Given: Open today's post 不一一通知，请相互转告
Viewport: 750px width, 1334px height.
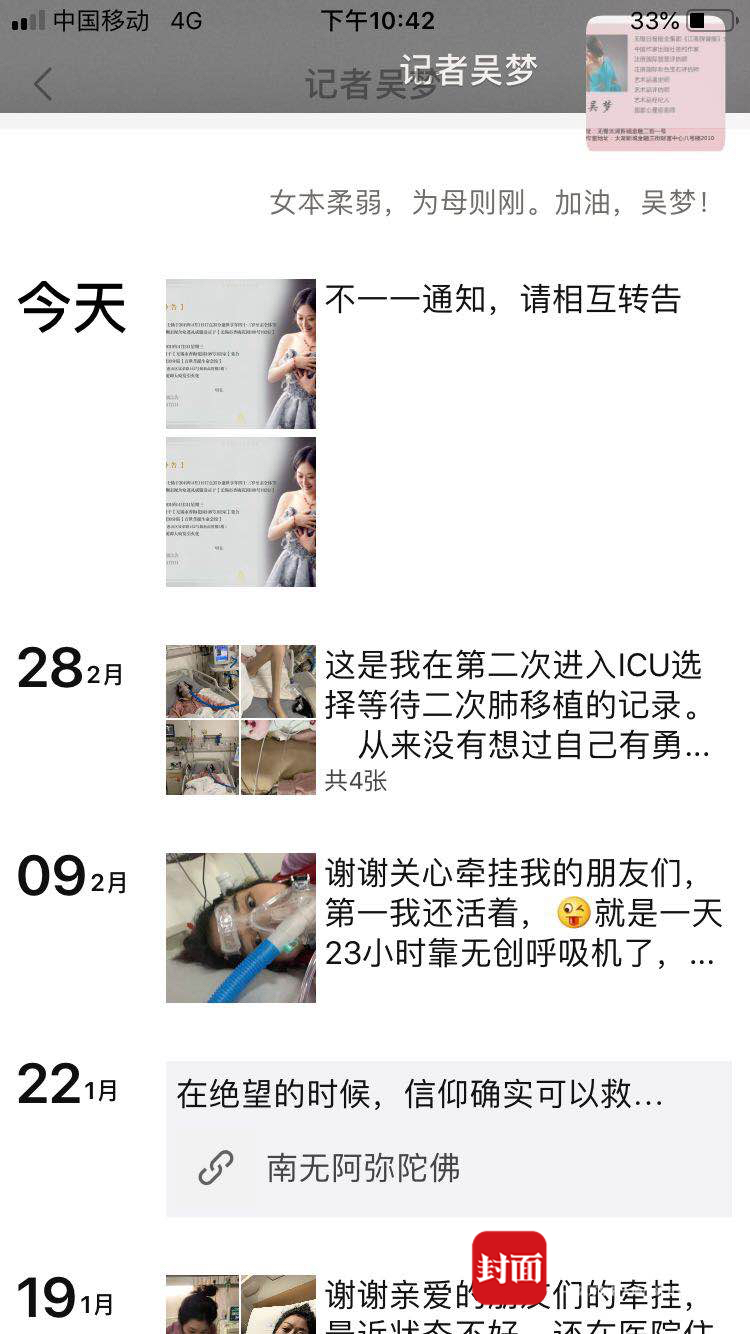Looking at the screenshot, I should [x=502, y=299].
